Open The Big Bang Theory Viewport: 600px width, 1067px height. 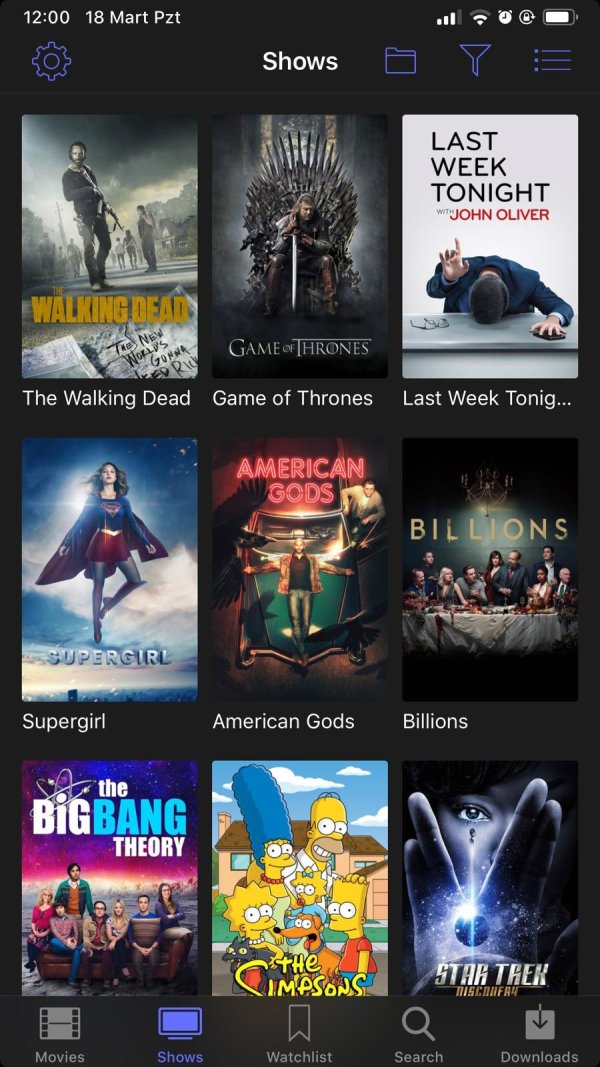pyautogui.click(x=110, y=878)
